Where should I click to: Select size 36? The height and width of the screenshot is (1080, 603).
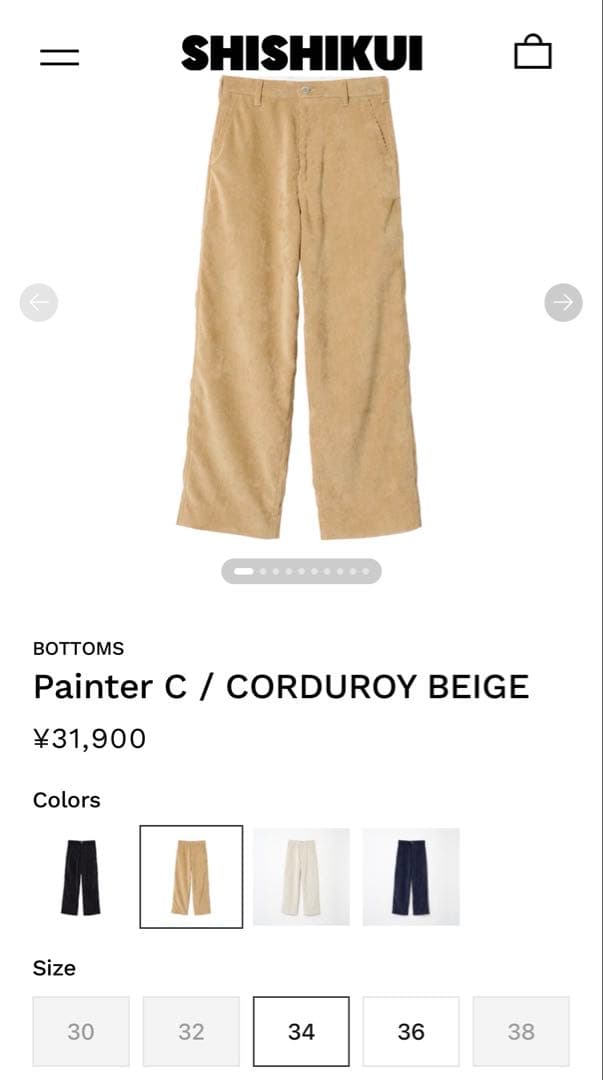pos(411,1031)
